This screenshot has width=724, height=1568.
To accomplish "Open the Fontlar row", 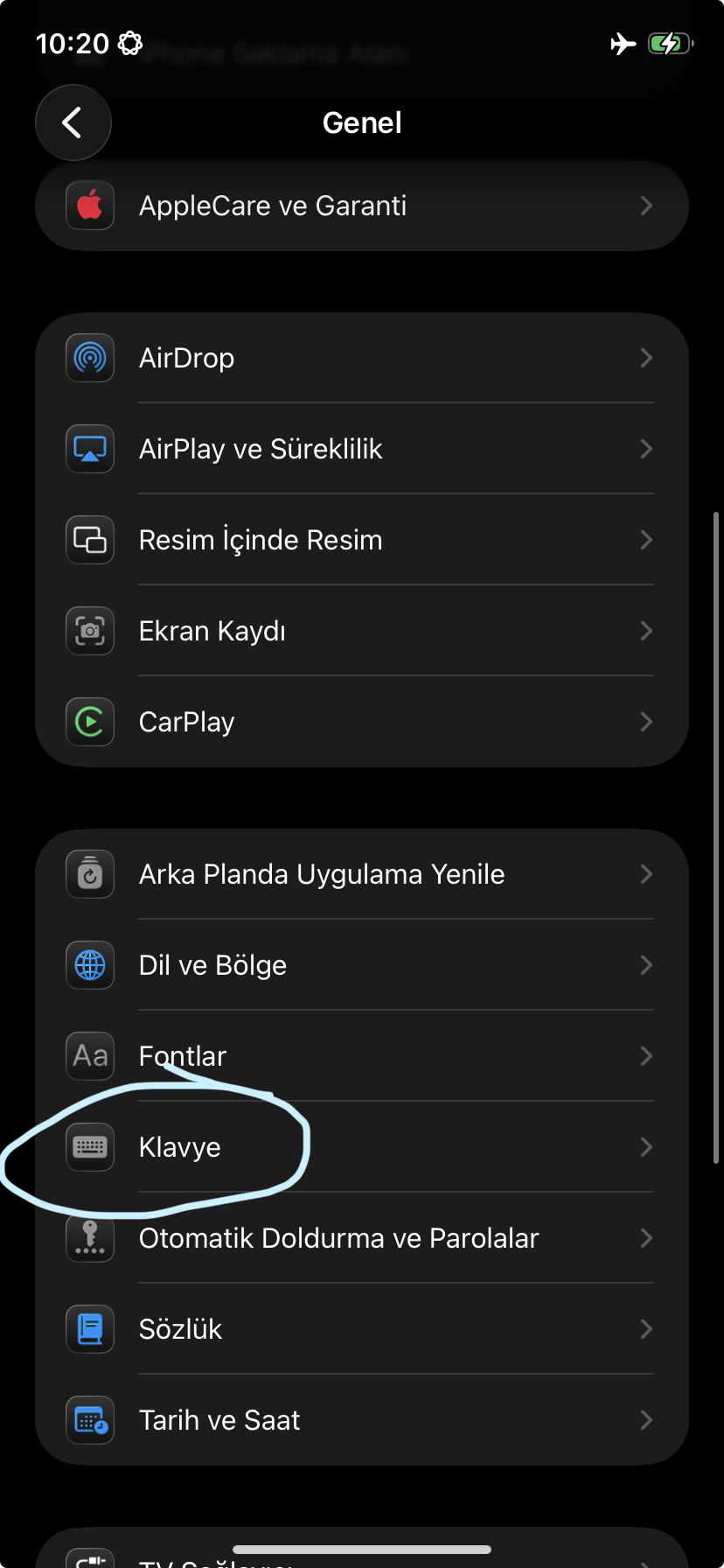I will click(362, 1056).
